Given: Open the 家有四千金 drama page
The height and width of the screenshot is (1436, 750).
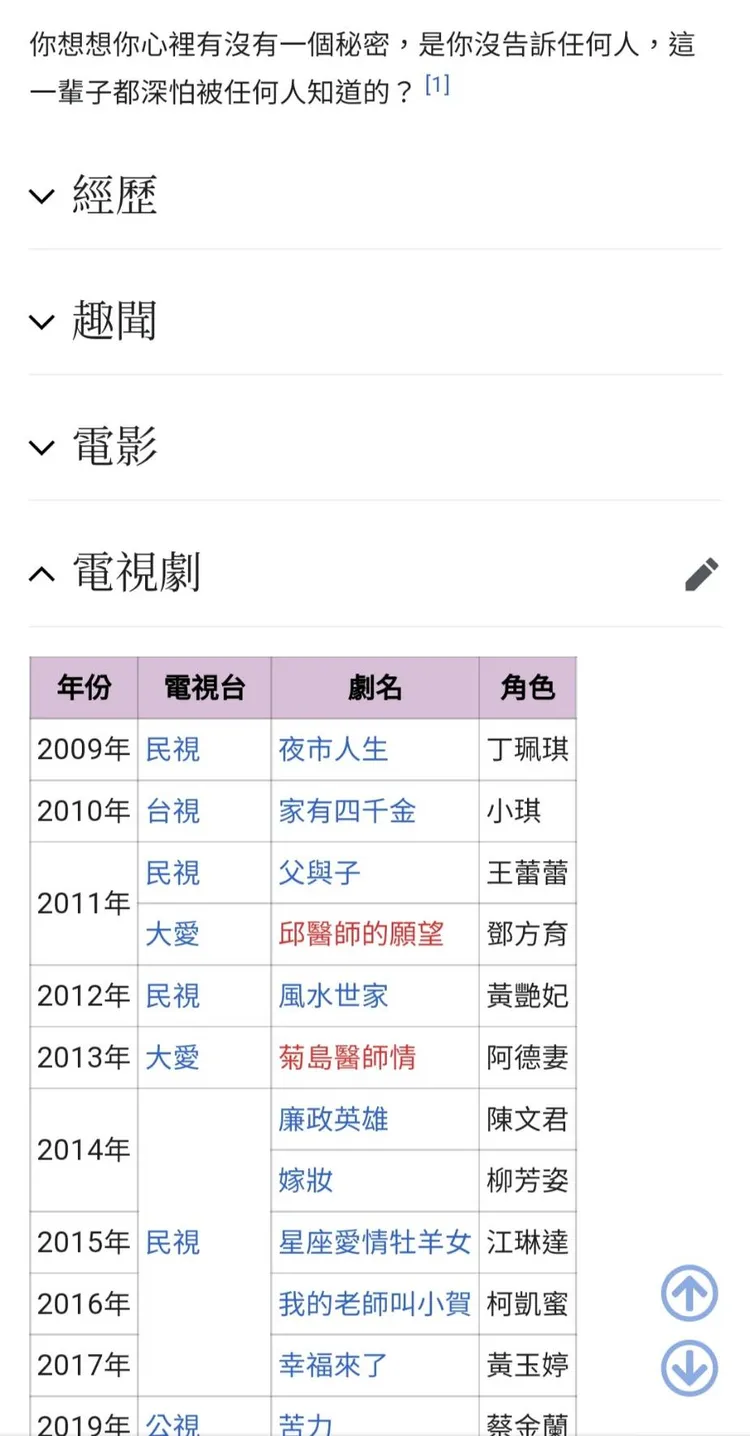Looking at the screenshot, I should [x=347, y=811].
